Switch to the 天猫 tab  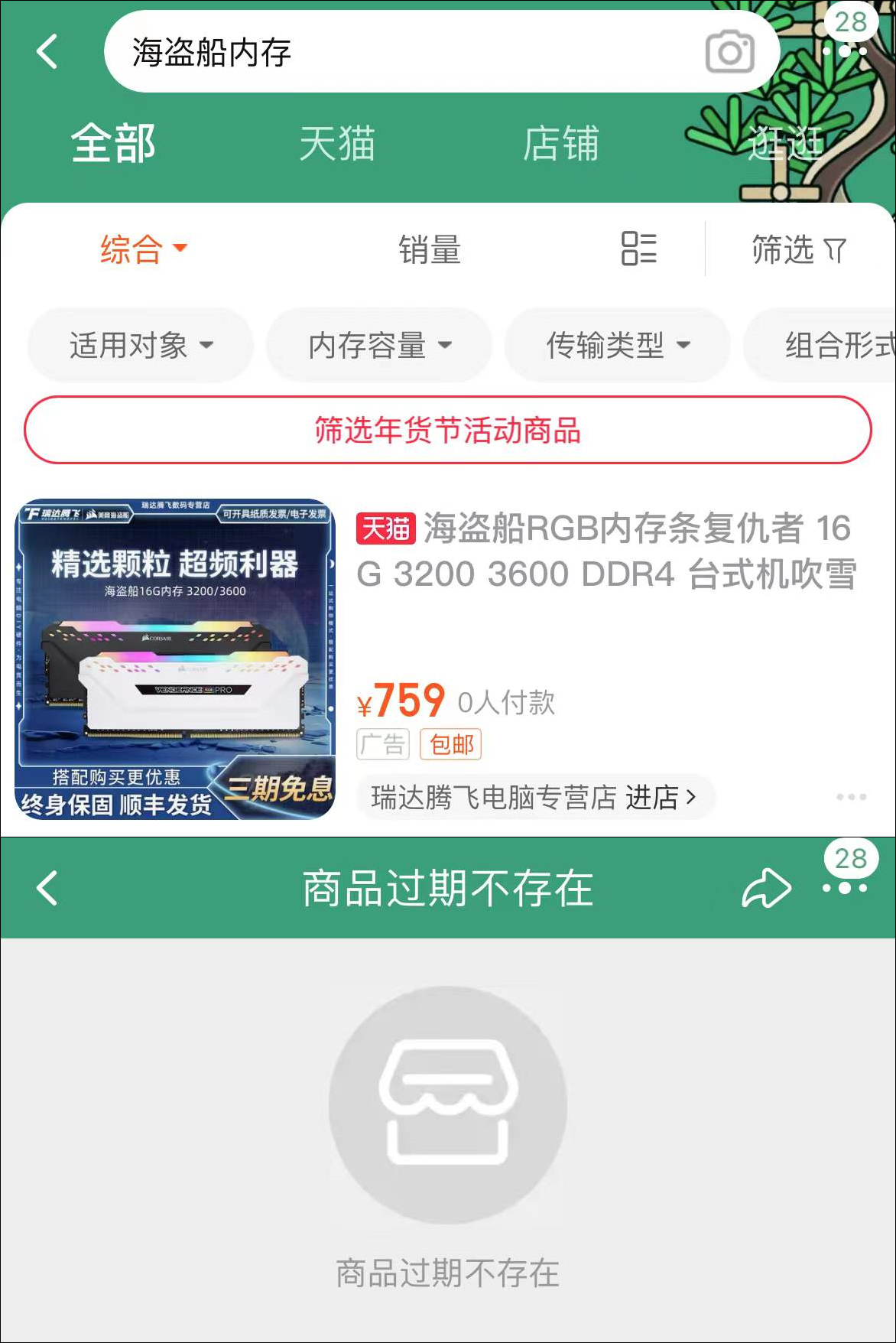pos(337,144)
